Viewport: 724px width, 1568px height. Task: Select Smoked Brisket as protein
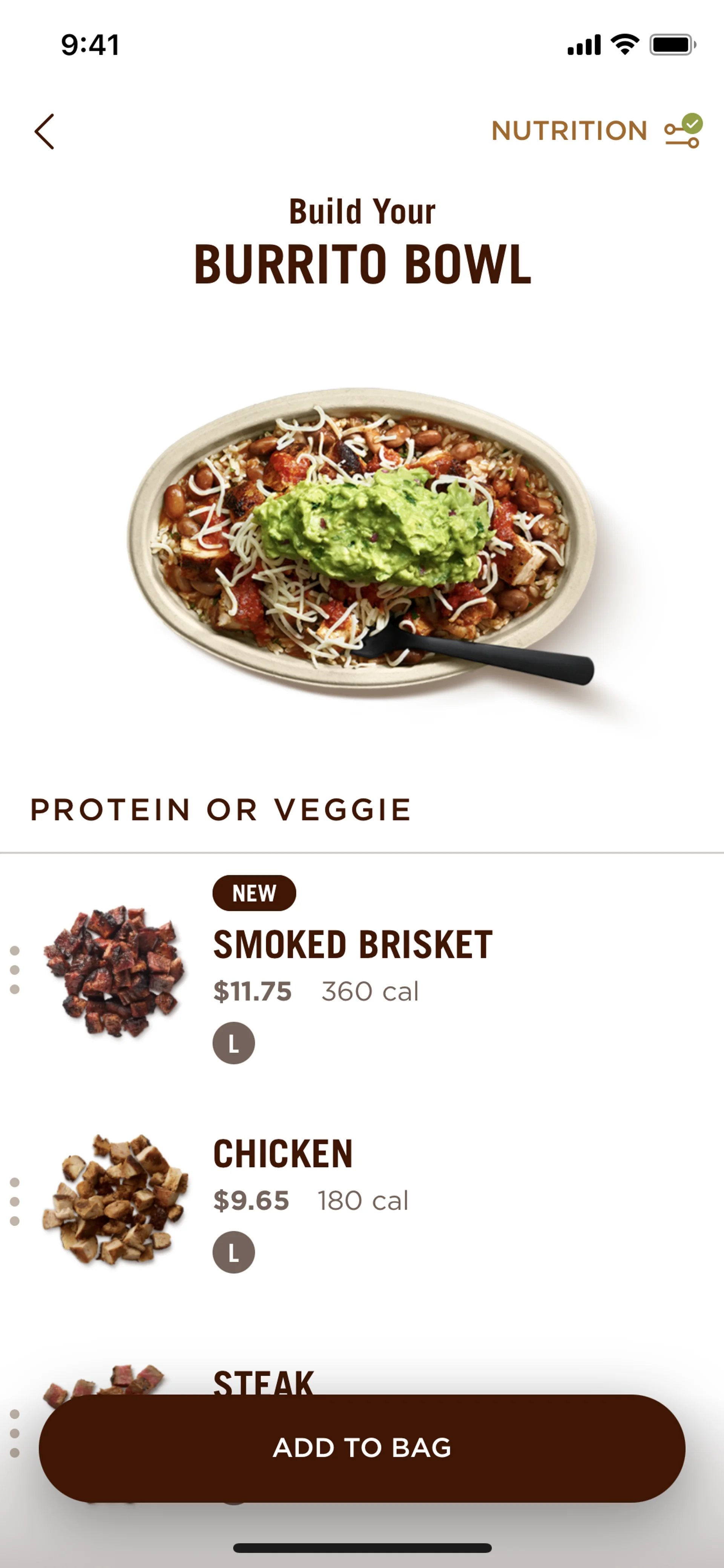coord(352,945)
